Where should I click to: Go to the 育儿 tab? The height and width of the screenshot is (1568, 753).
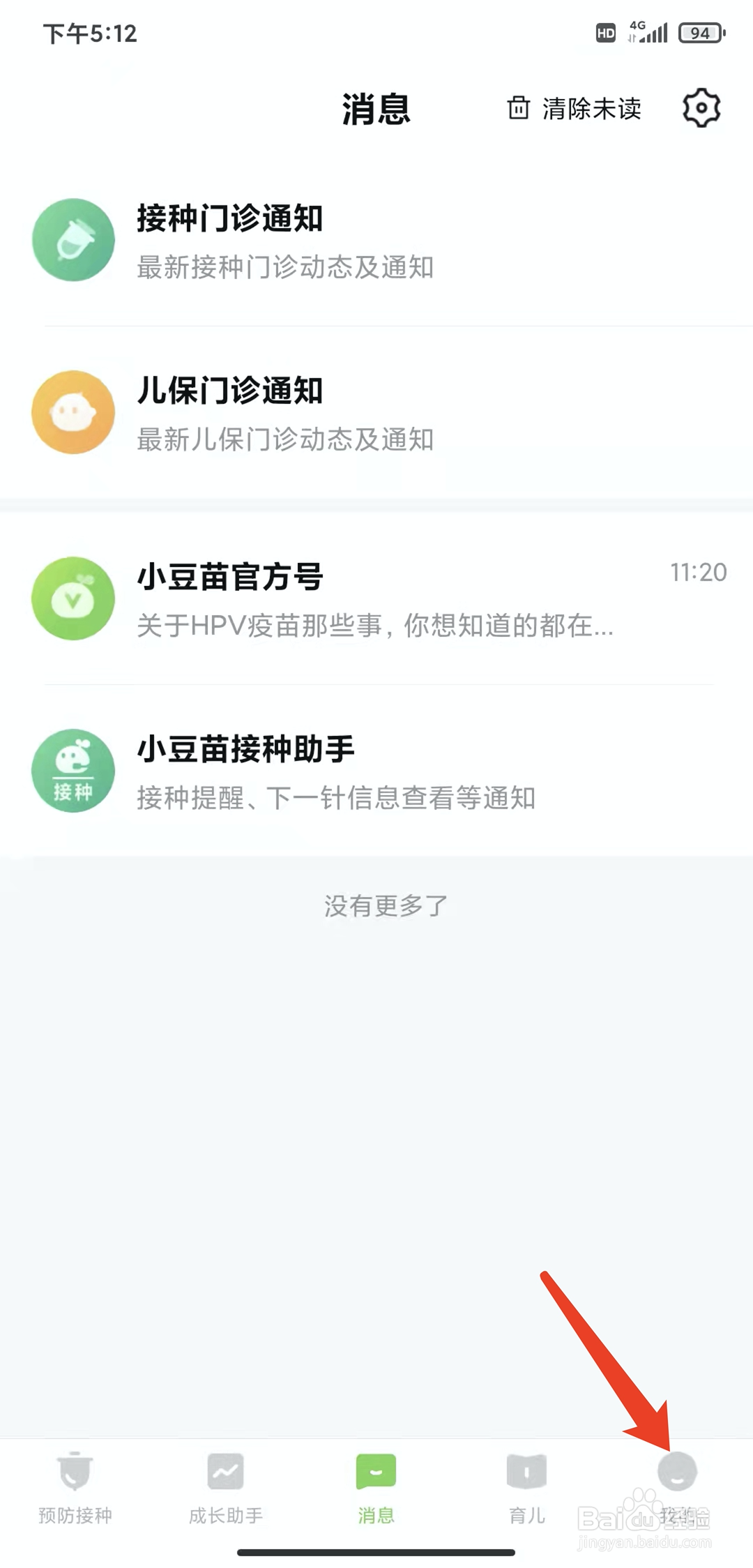[x=526, y=1486]
